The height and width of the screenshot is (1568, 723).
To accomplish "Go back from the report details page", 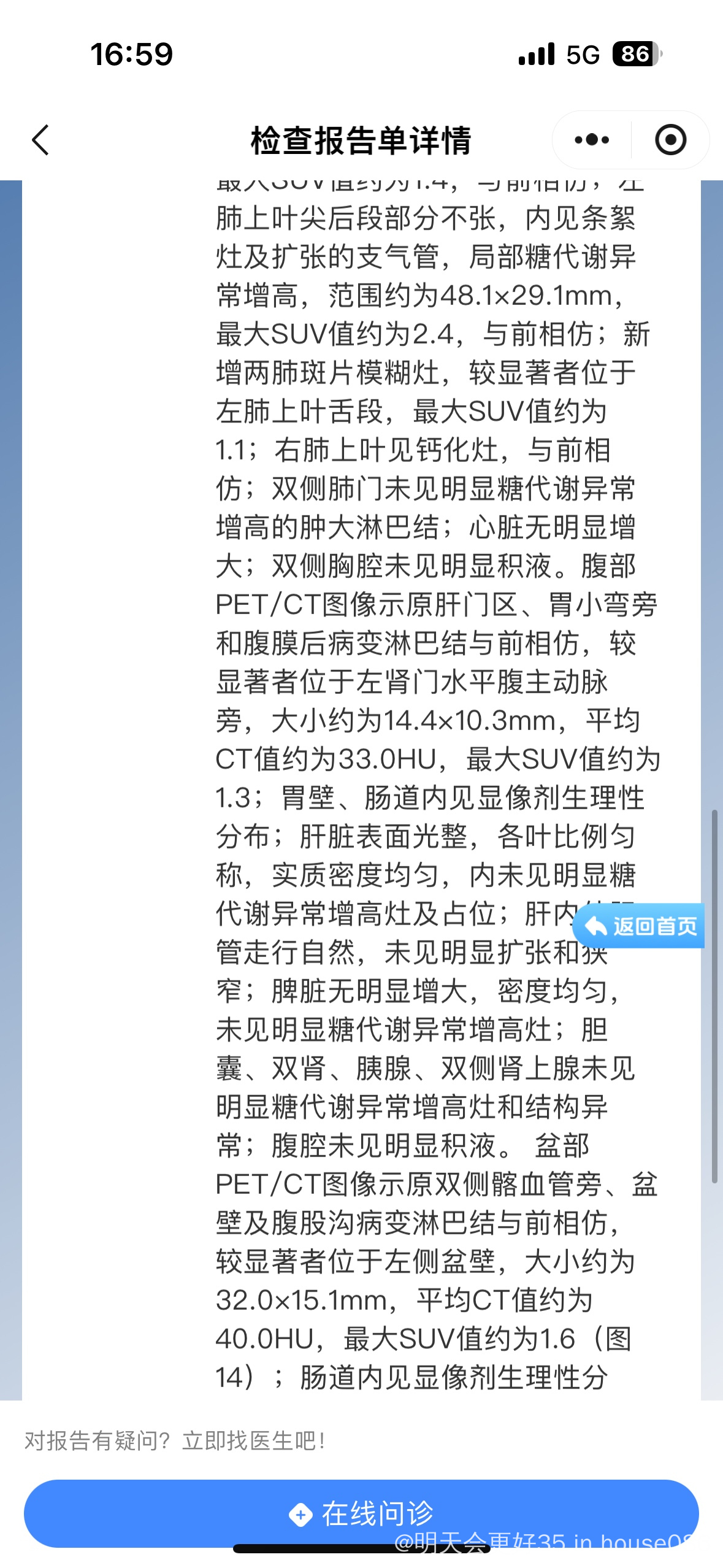I will pos(40,140).
